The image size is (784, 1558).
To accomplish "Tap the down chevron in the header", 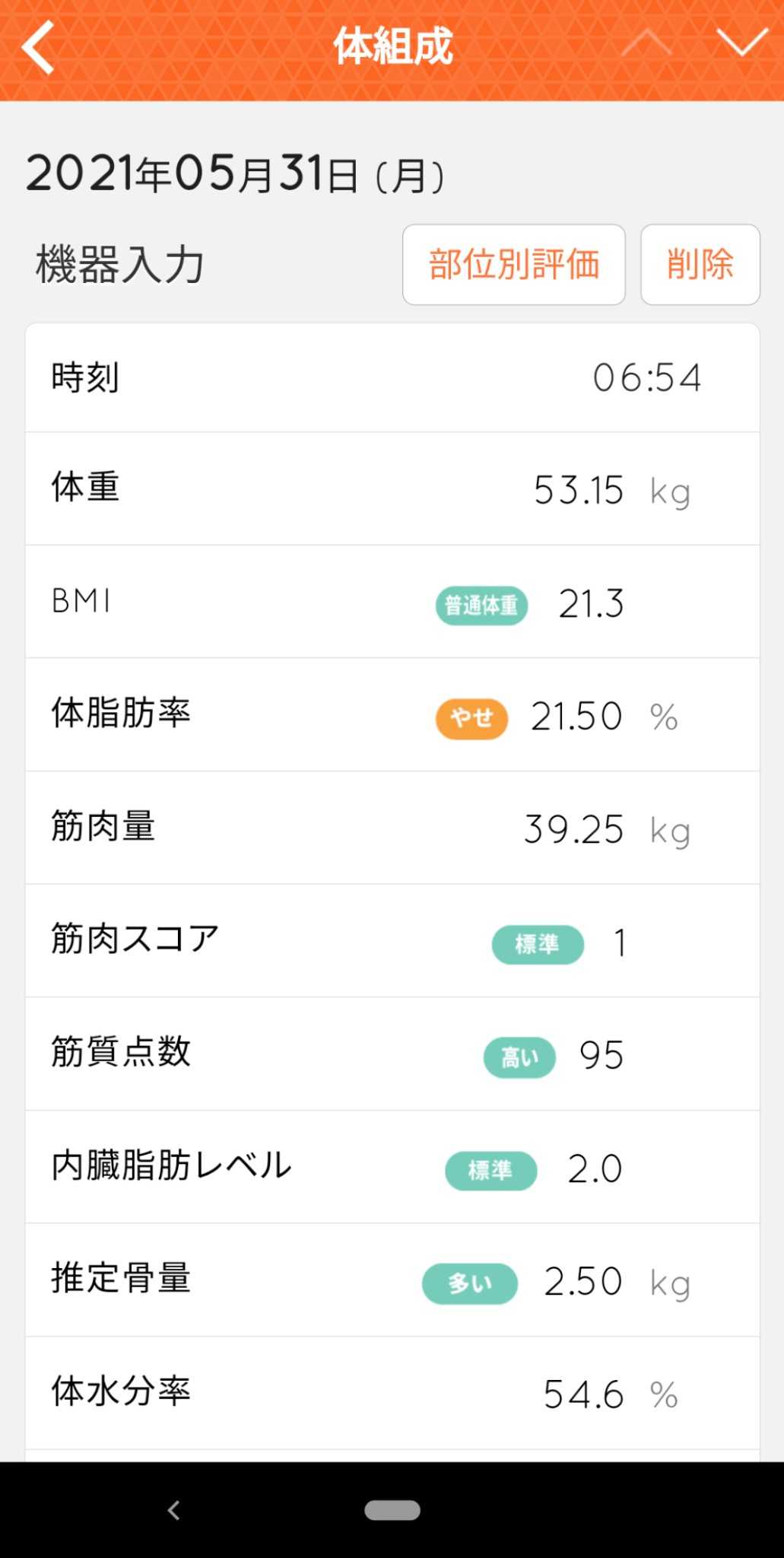I will (x=741, y=43).
